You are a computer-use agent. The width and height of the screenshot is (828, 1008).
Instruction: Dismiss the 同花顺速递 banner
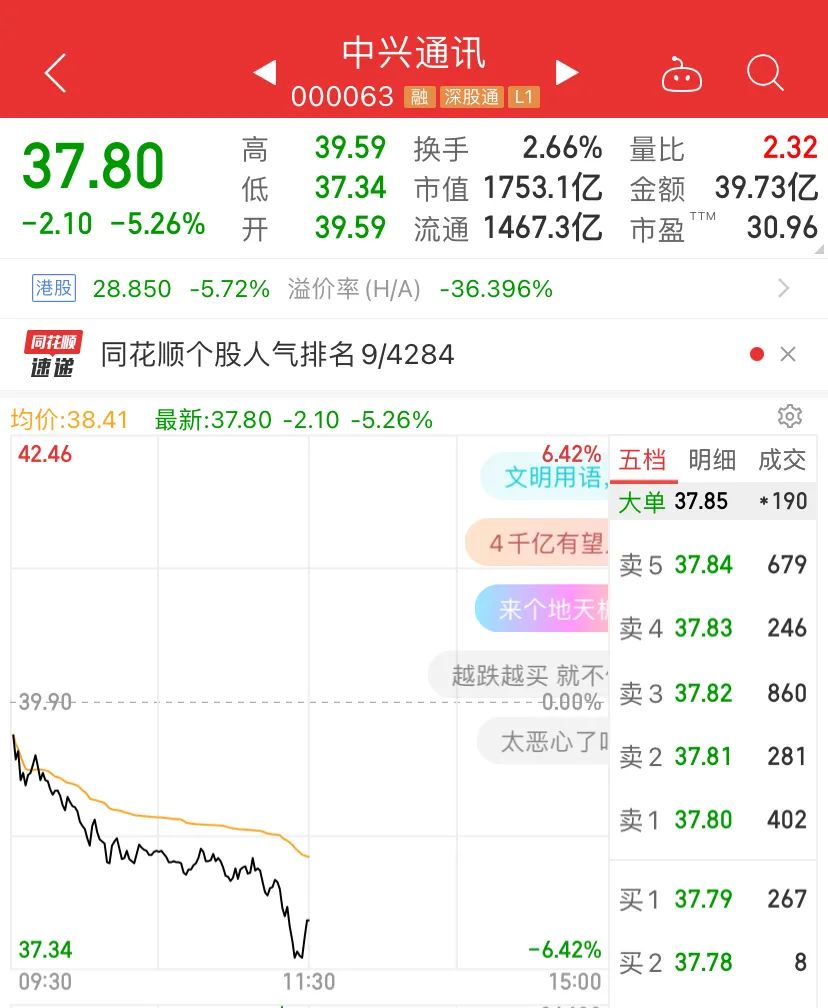(x=788, y=354)
